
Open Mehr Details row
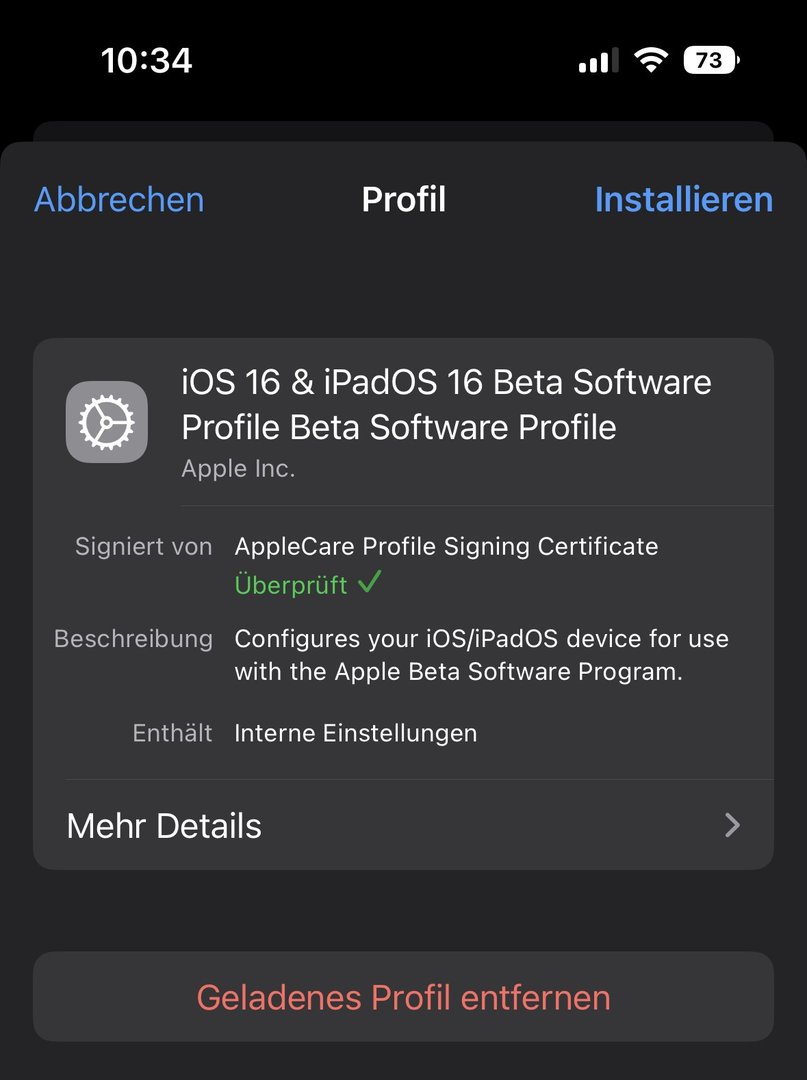point(403,825)
